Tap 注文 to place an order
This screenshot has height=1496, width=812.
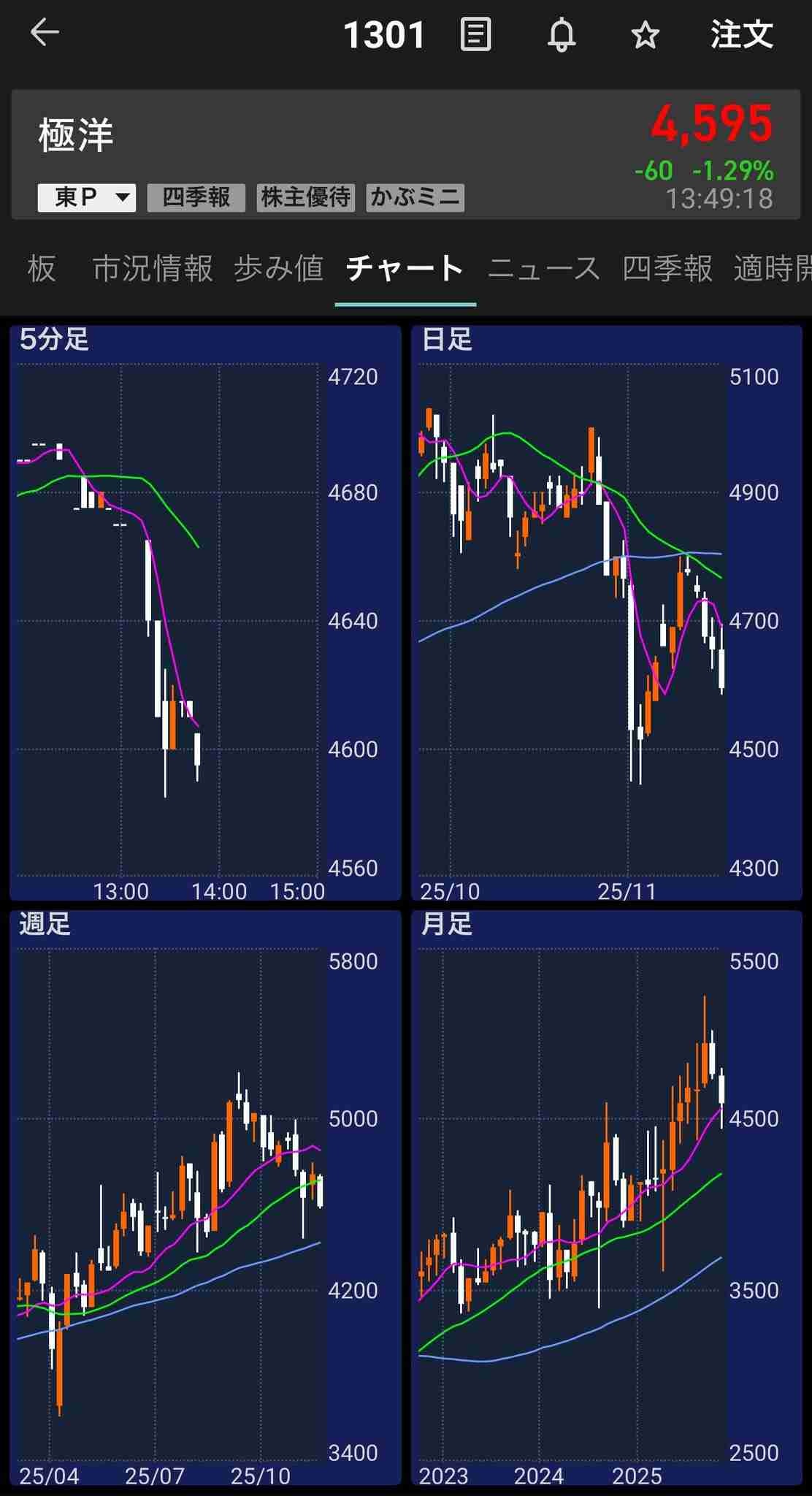742,34
